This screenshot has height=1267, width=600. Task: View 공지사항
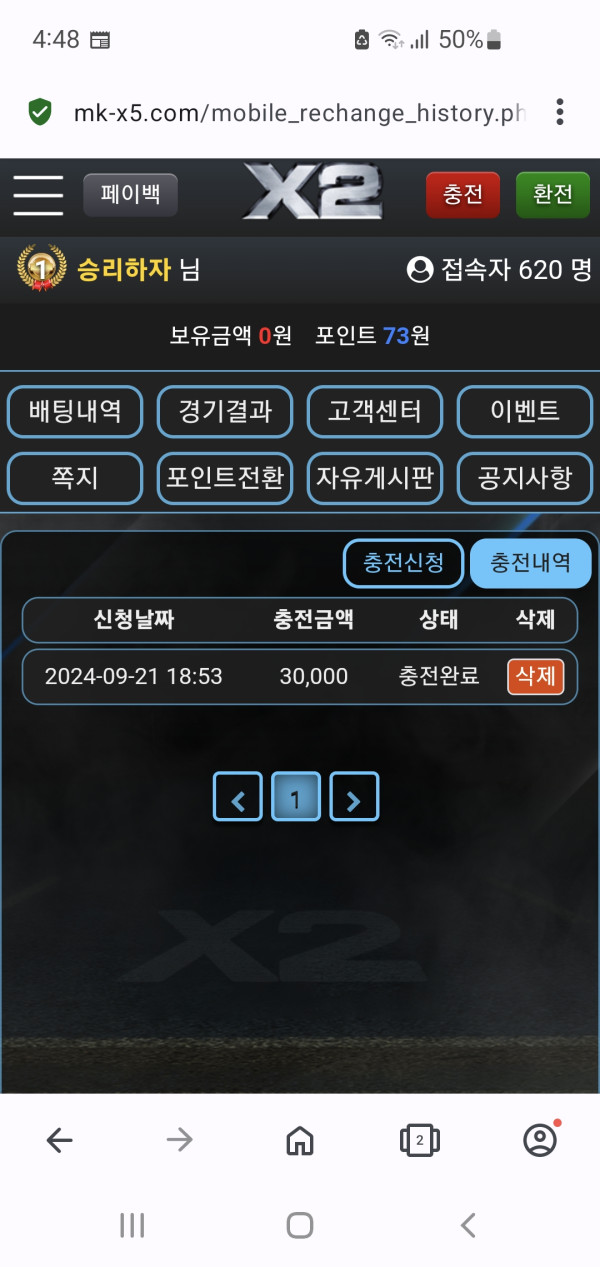(524, 478)
